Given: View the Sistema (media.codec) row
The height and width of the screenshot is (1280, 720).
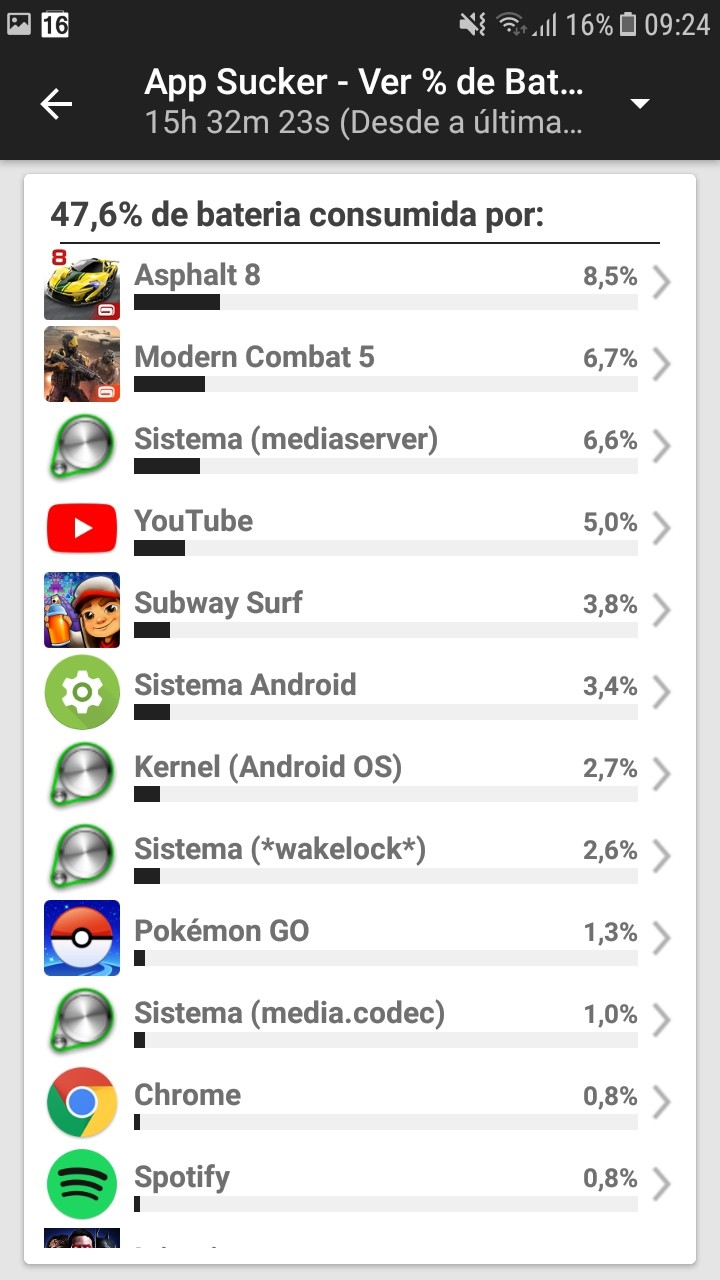Looking at the screenshot, I should tap(360, 1022).
